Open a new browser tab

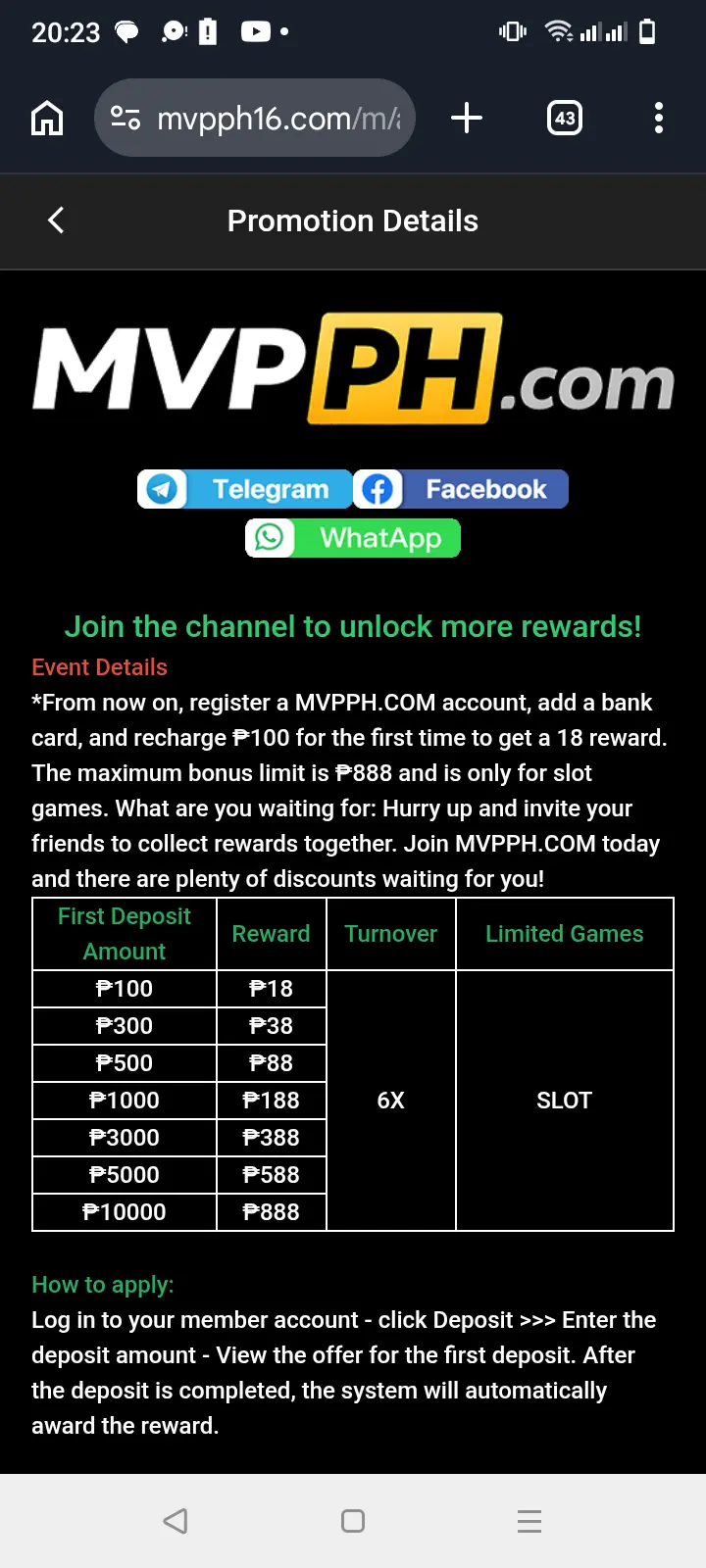pyautogui.click(x=467, y=119)
